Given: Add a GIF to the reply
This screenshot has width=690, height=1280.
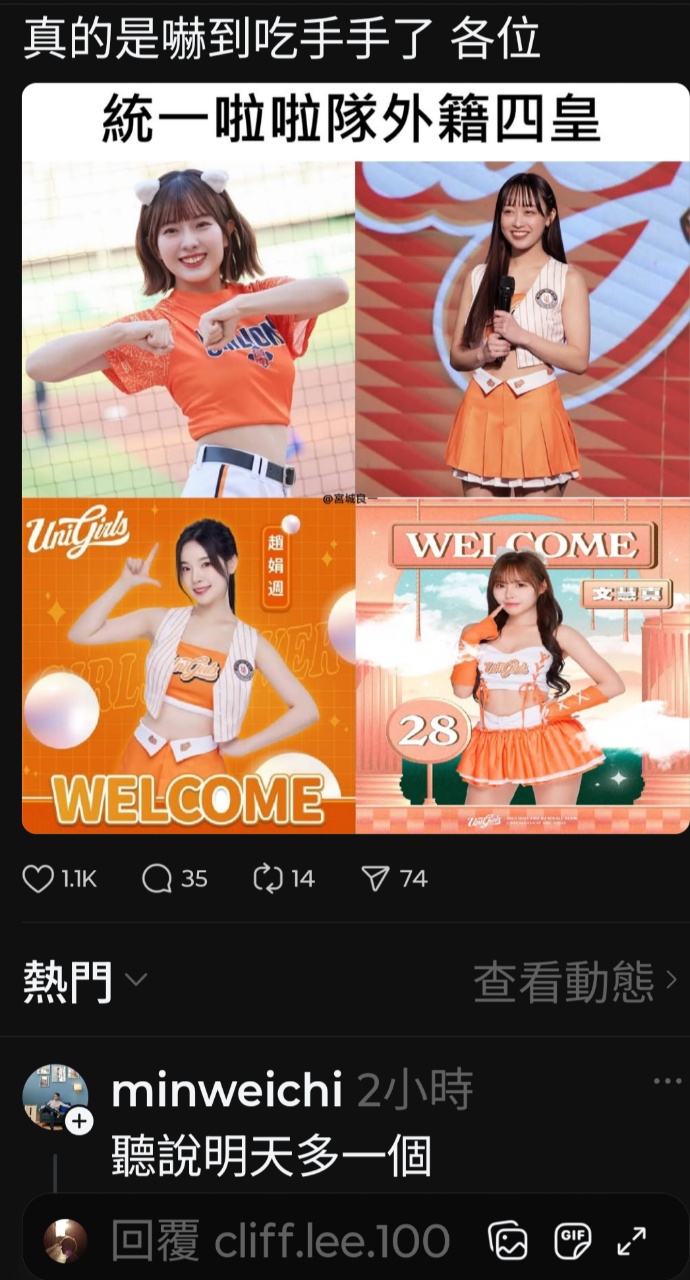Looking at the screenshot, I should tap(572, 1242).
